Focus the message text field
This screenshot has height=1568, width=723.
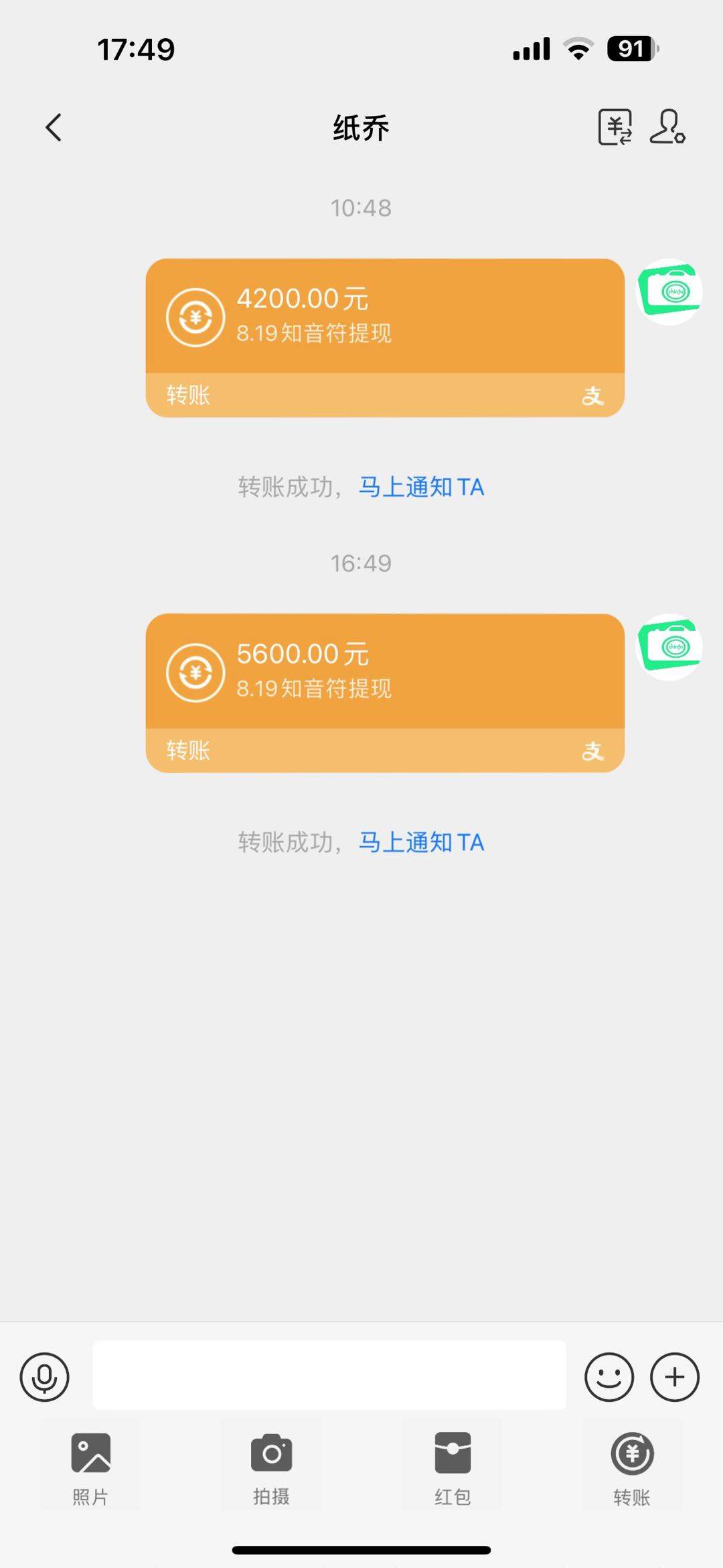point(329,1376)
